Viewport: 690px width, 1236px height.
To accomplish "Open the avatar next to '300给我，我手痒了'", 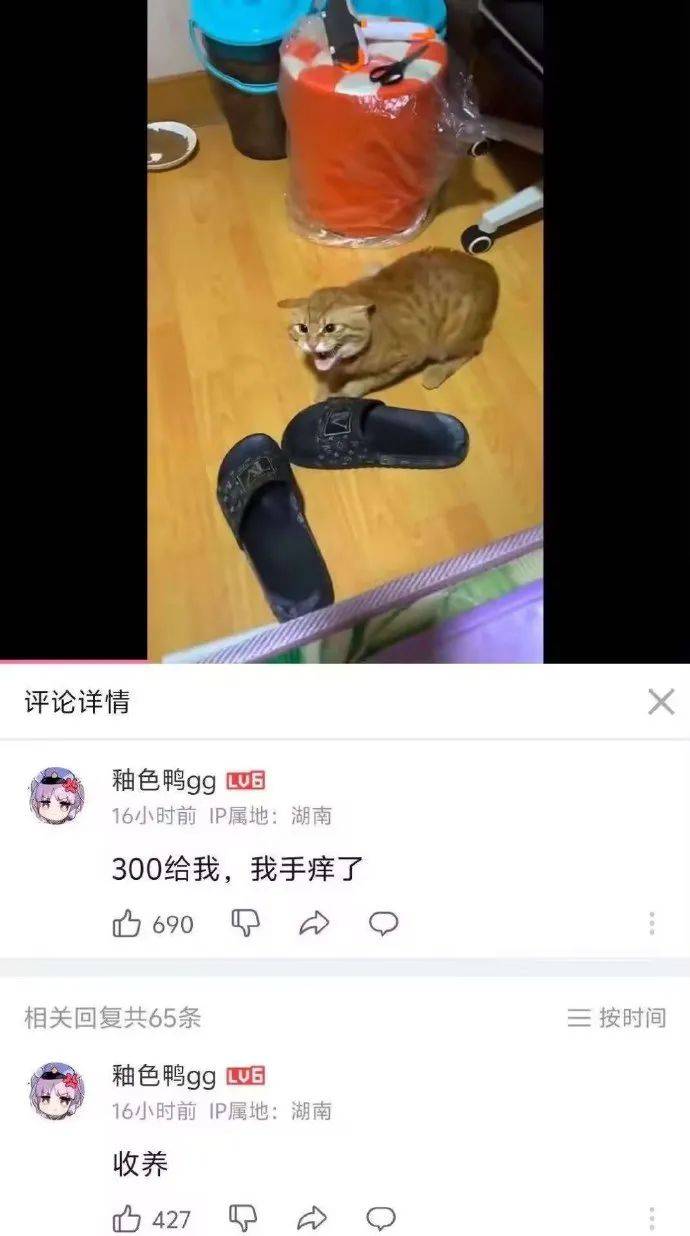I will click(x=56, y=796).
